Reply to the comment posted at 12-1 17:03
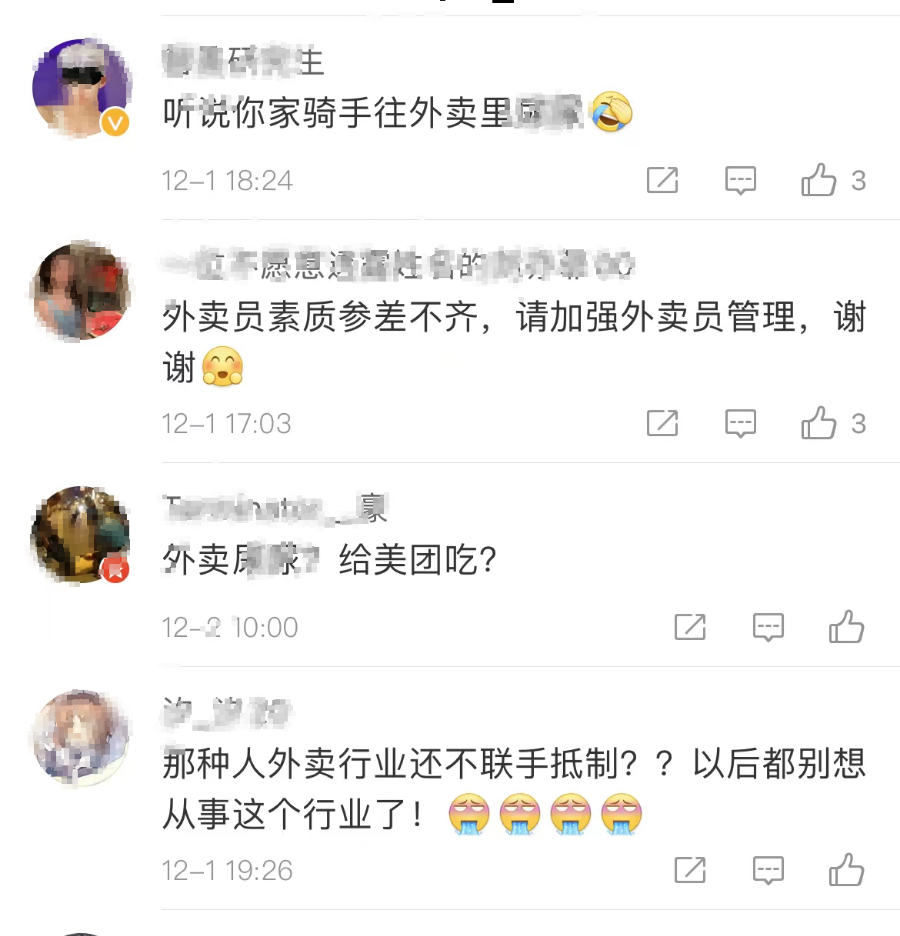Screen dimensions: 900x936 coord(740,424)
